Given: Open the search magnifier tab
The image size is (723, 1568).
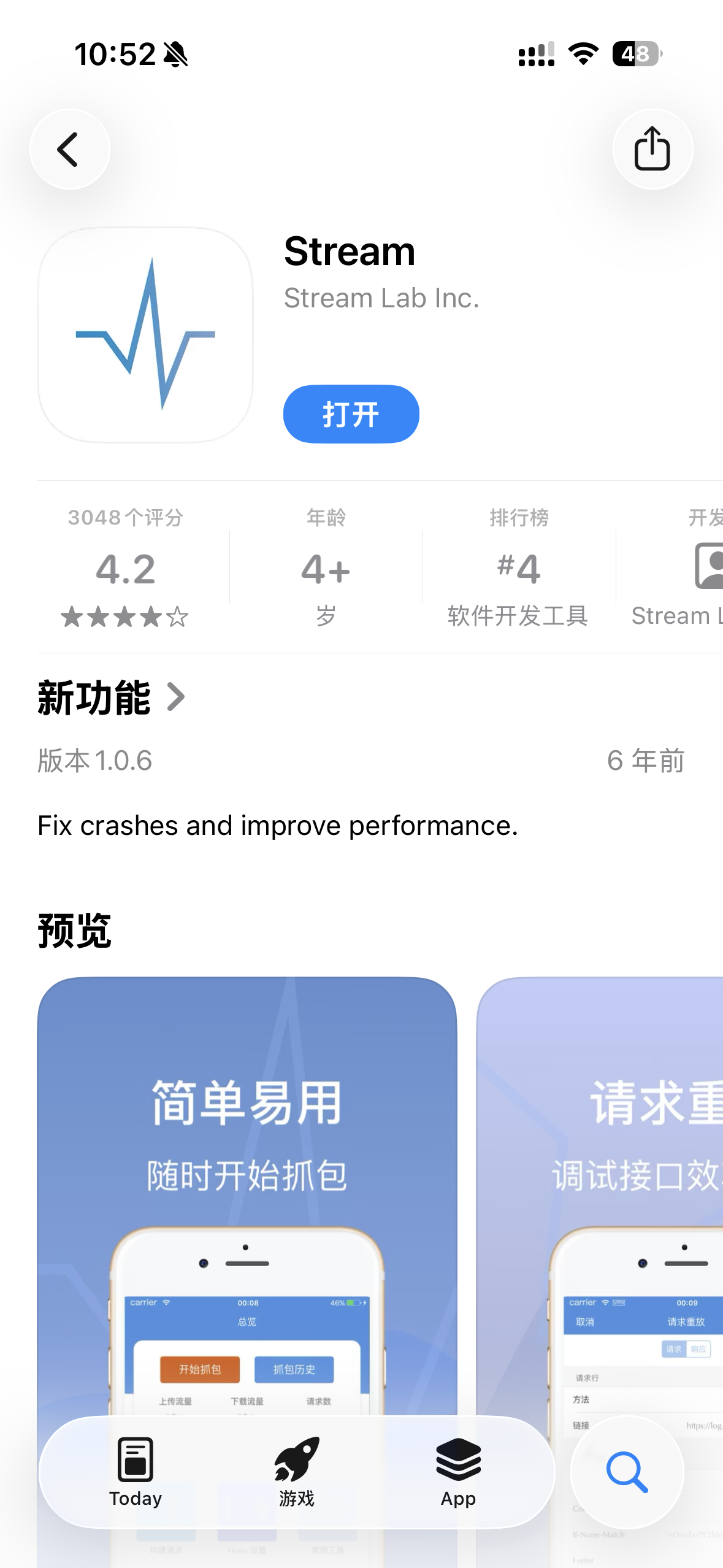Looking at the screenshot, I should click(x=627, y=1472).
